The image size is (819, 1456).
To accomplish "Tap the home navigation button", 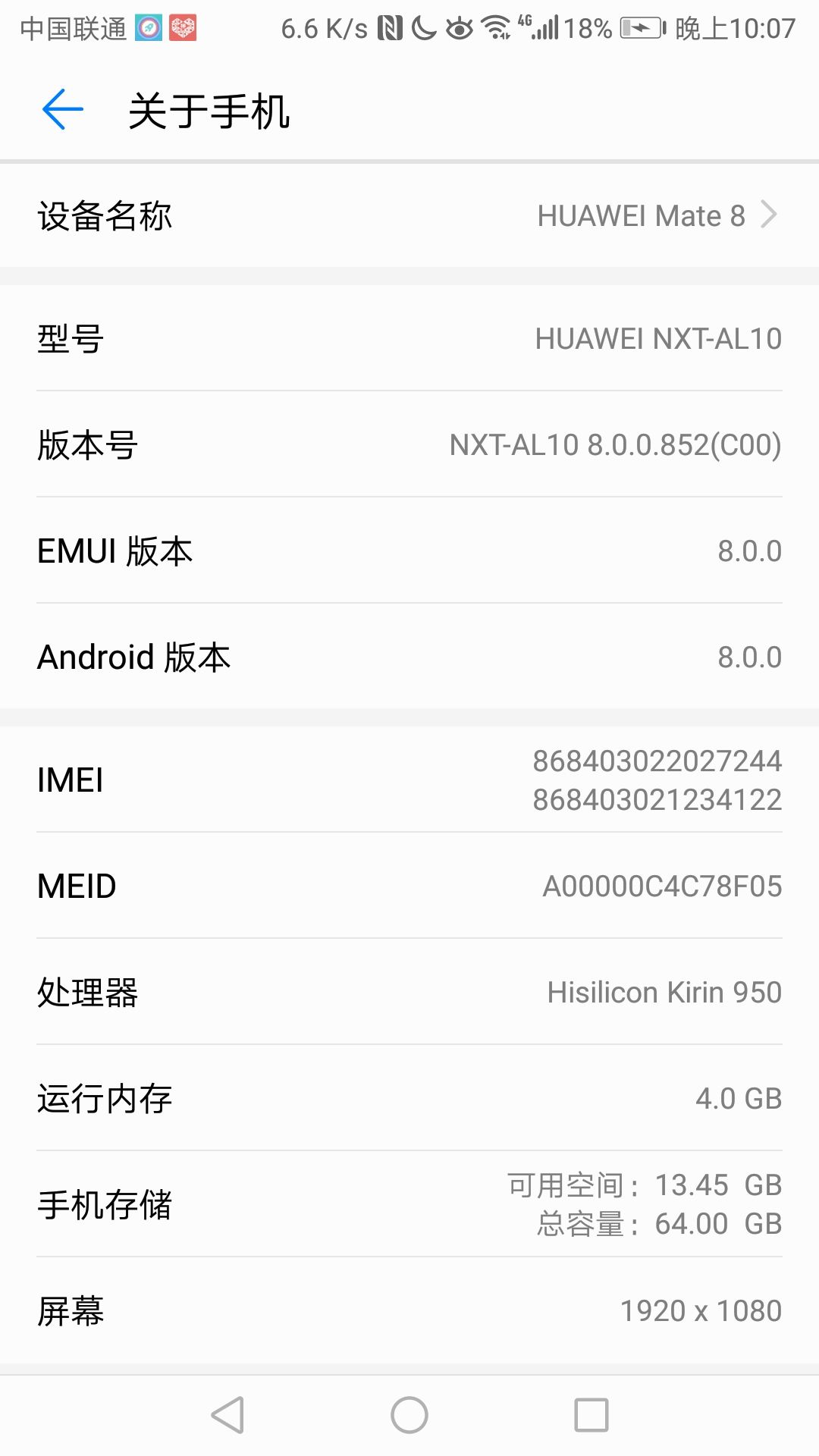I will pos(409,1415).
